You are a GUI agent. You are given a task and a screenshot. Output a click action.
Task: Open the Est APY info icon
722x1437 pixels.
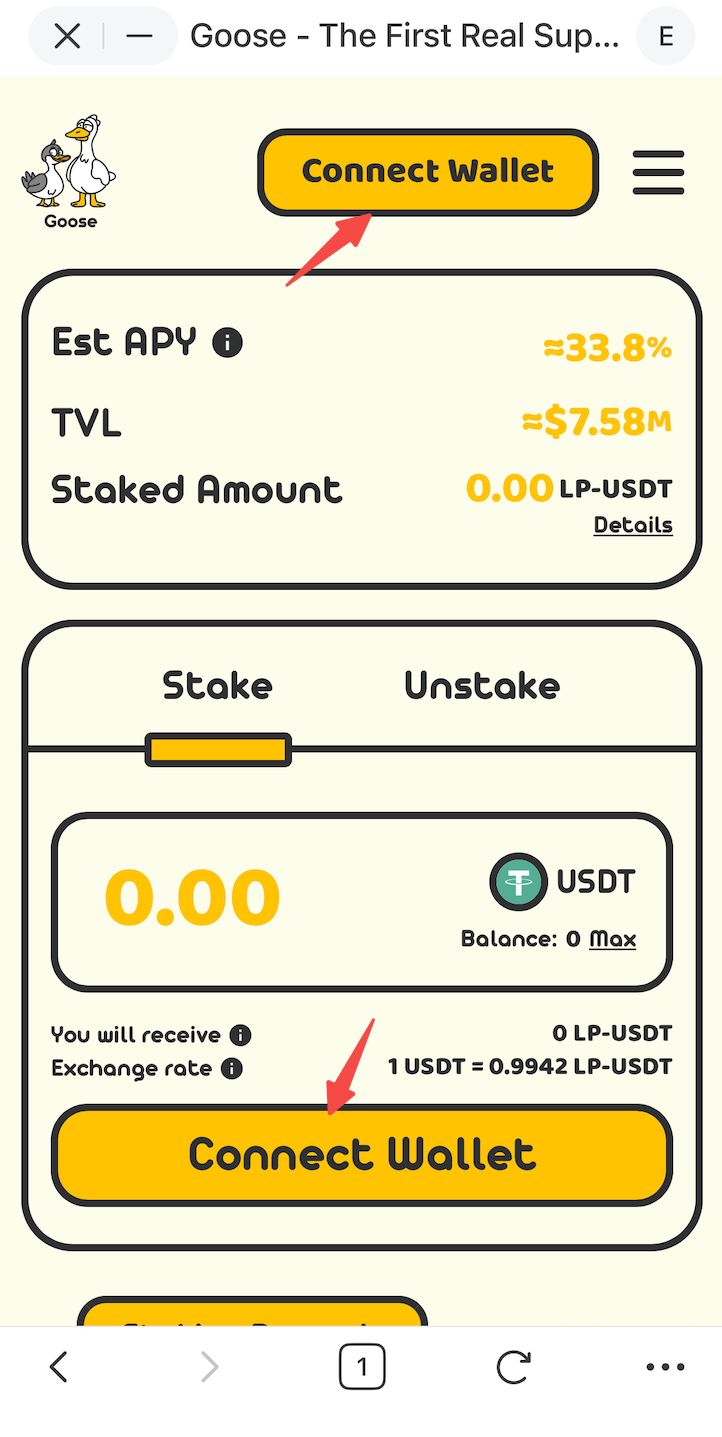(x=228, y=343)
